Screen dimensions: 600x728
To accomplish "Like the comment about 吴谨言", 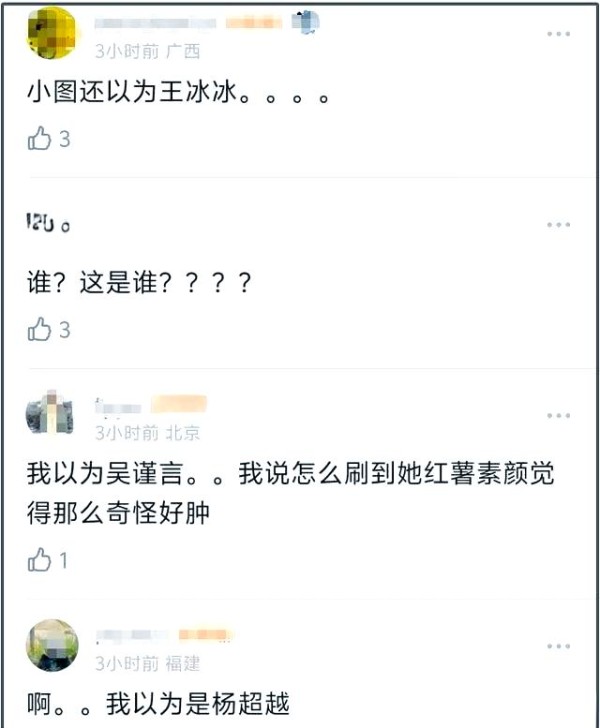I will (40, 560).
